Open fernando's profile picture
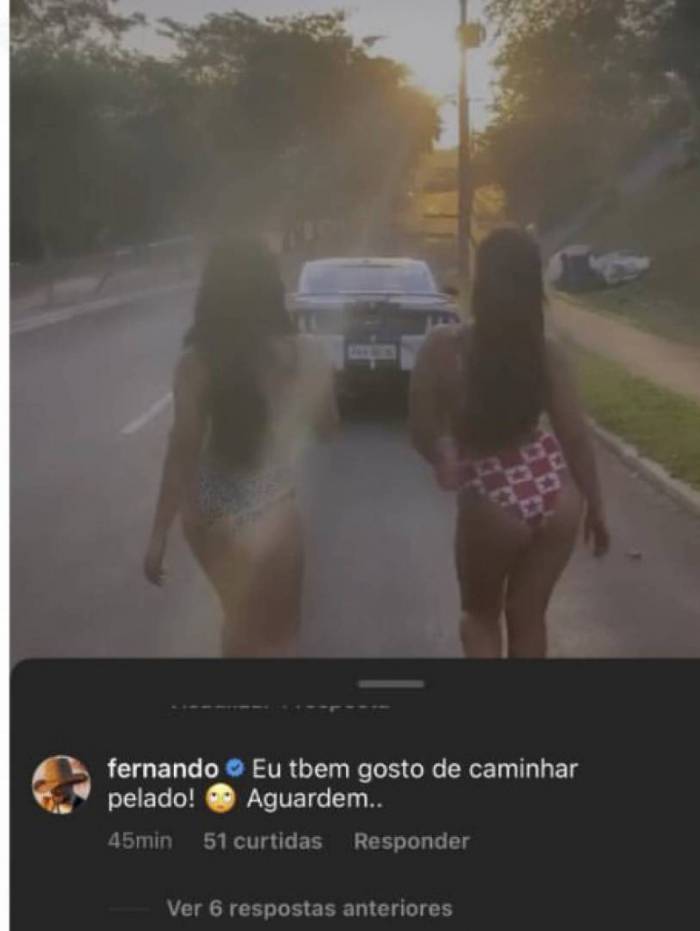Viewport: 700px width, 931px height. coord(61,784)
